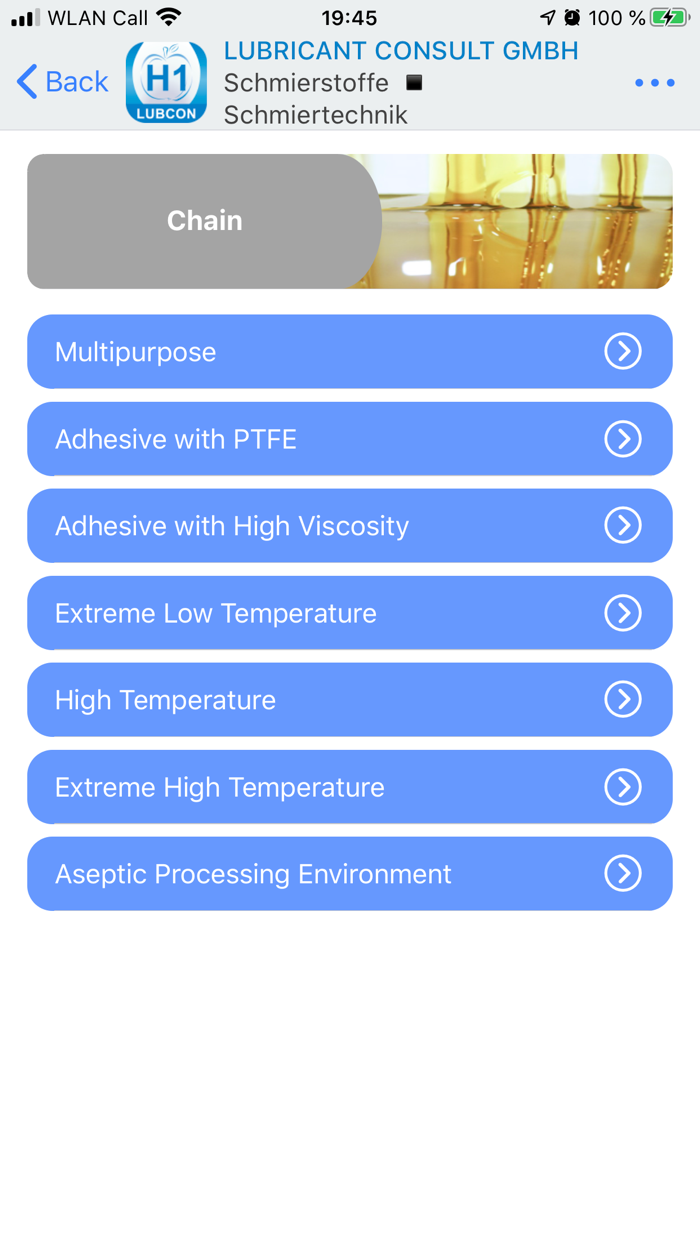Image resolution: width=700 pixels, height=1244 pixels.
Task: View Extreme Low Temperature options
Action: click(x=349, y=613)
